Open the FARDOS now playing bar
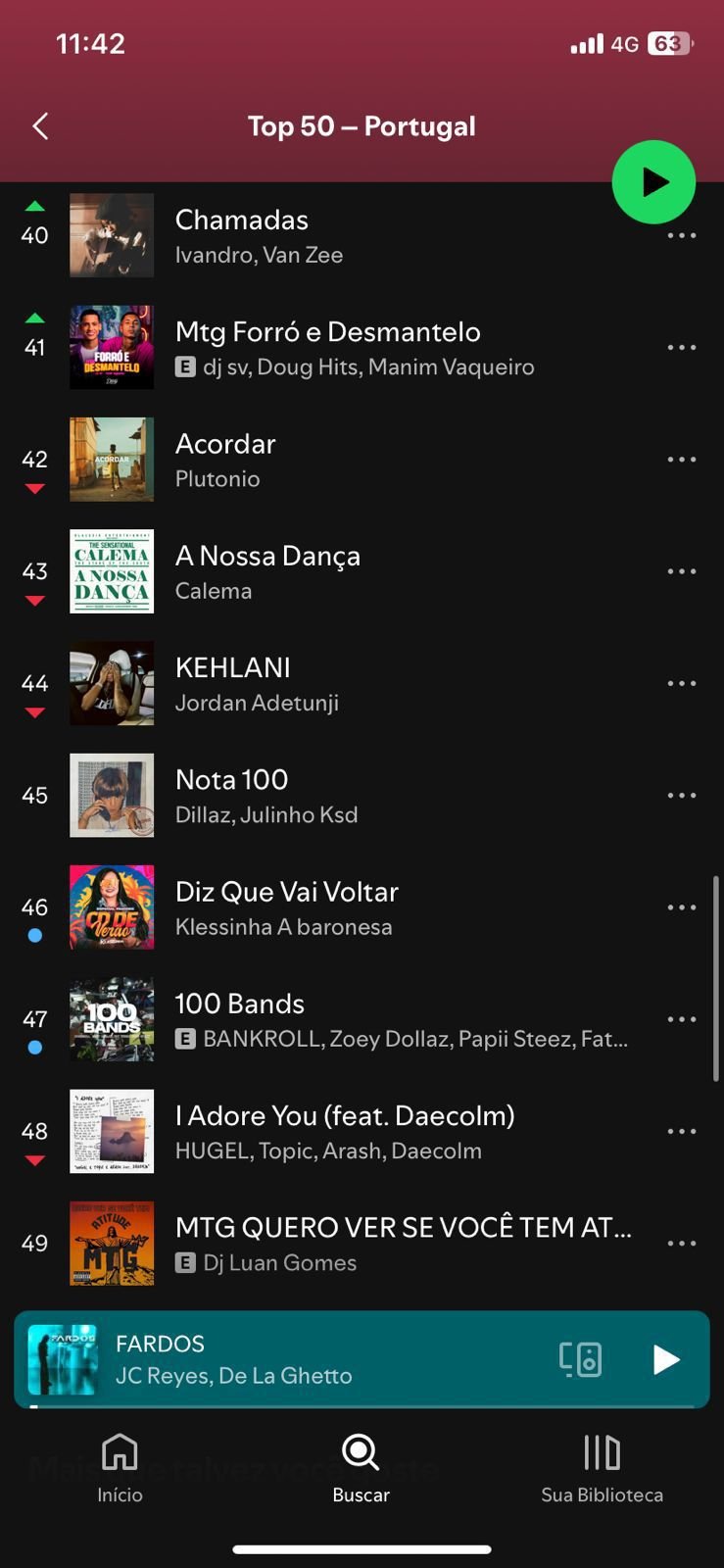The width and height of the screenshot is (724, 1568). [x=284, y=1359]
